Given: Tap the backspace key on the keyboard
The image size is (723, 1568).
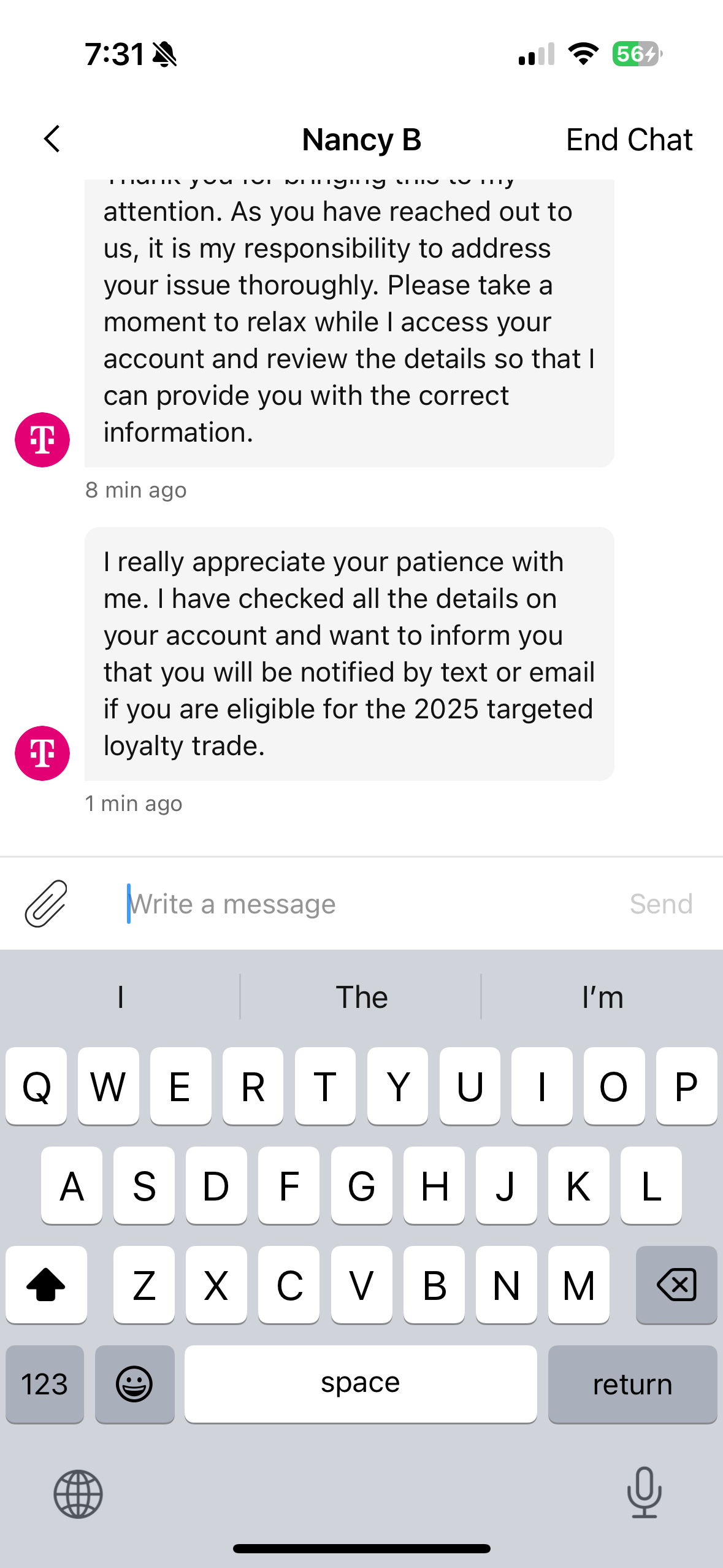Looking at the screenshot, I should [676, 1285].
